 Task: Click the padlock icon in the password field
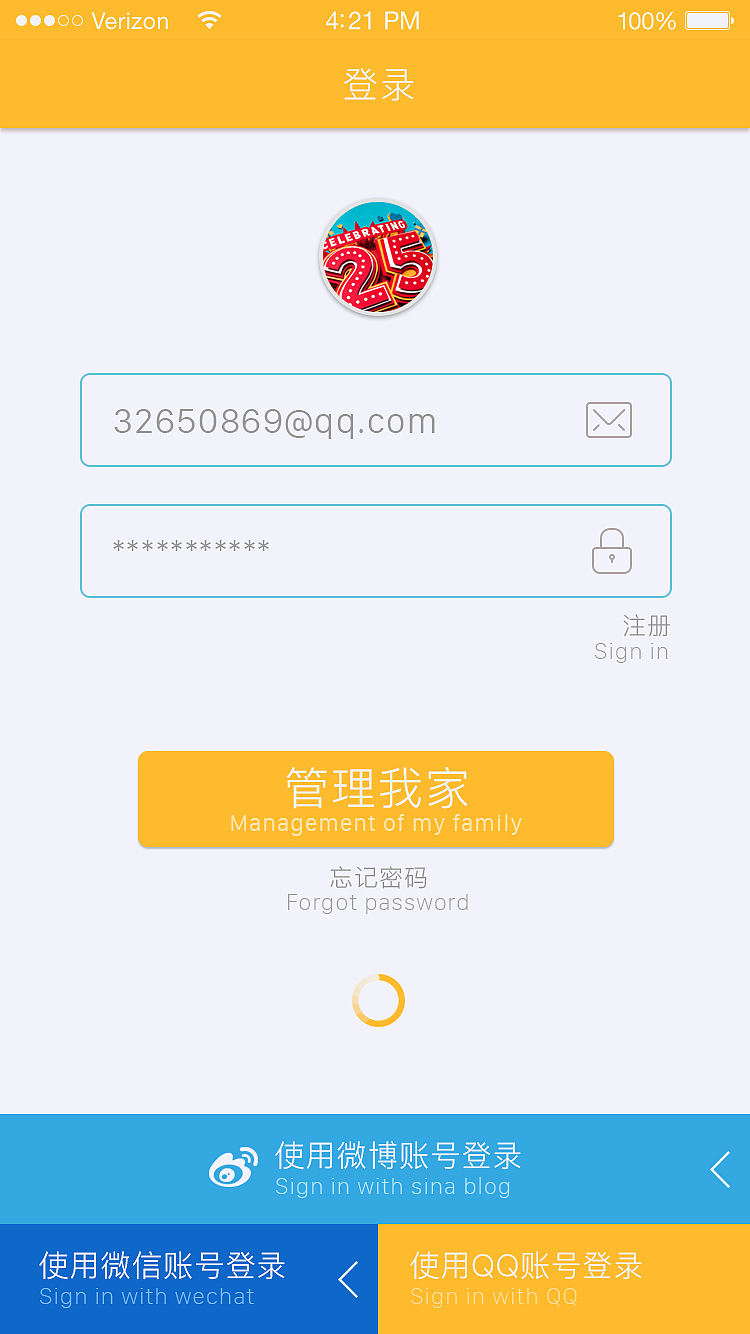(612, 551)
